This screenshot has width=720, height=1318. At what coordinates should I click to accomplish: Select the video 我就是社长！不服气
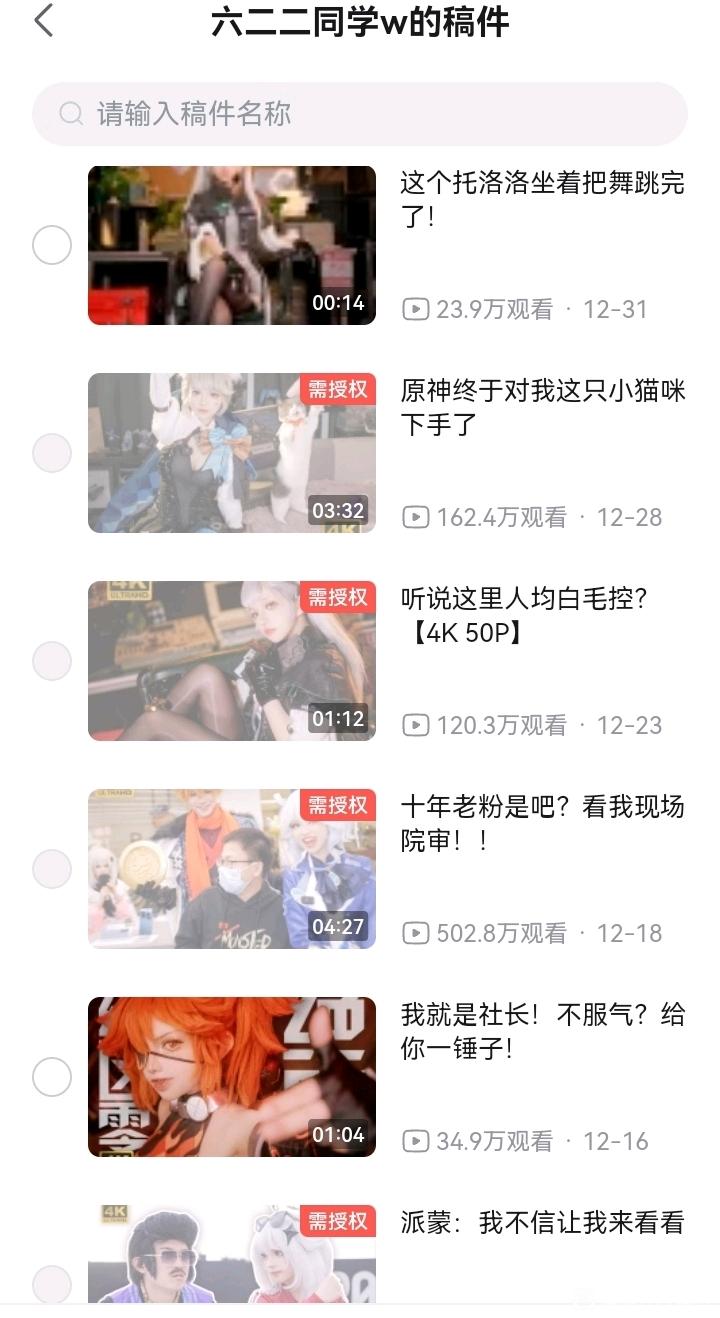(x=52, y=1077)
